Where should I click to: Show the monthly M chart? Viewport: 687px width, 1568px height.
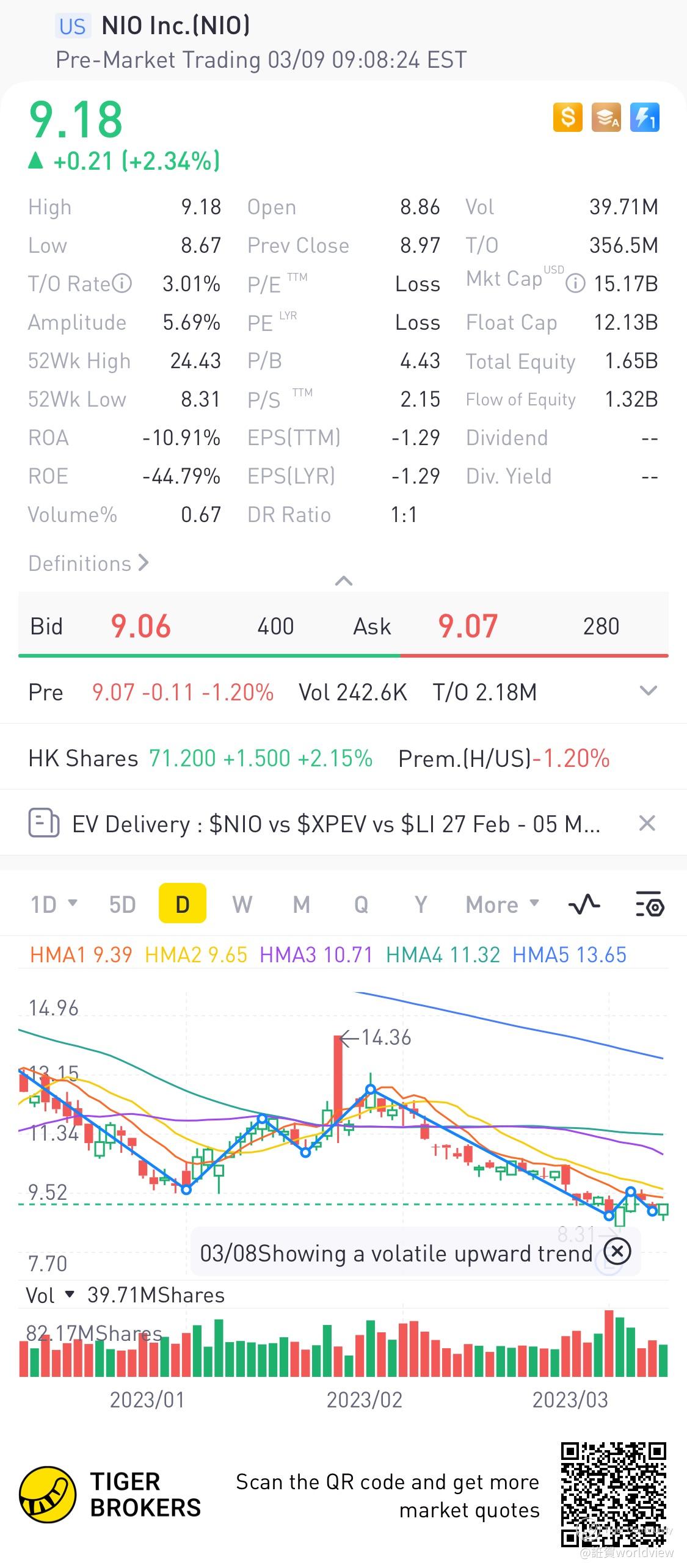tap(301, 904)
